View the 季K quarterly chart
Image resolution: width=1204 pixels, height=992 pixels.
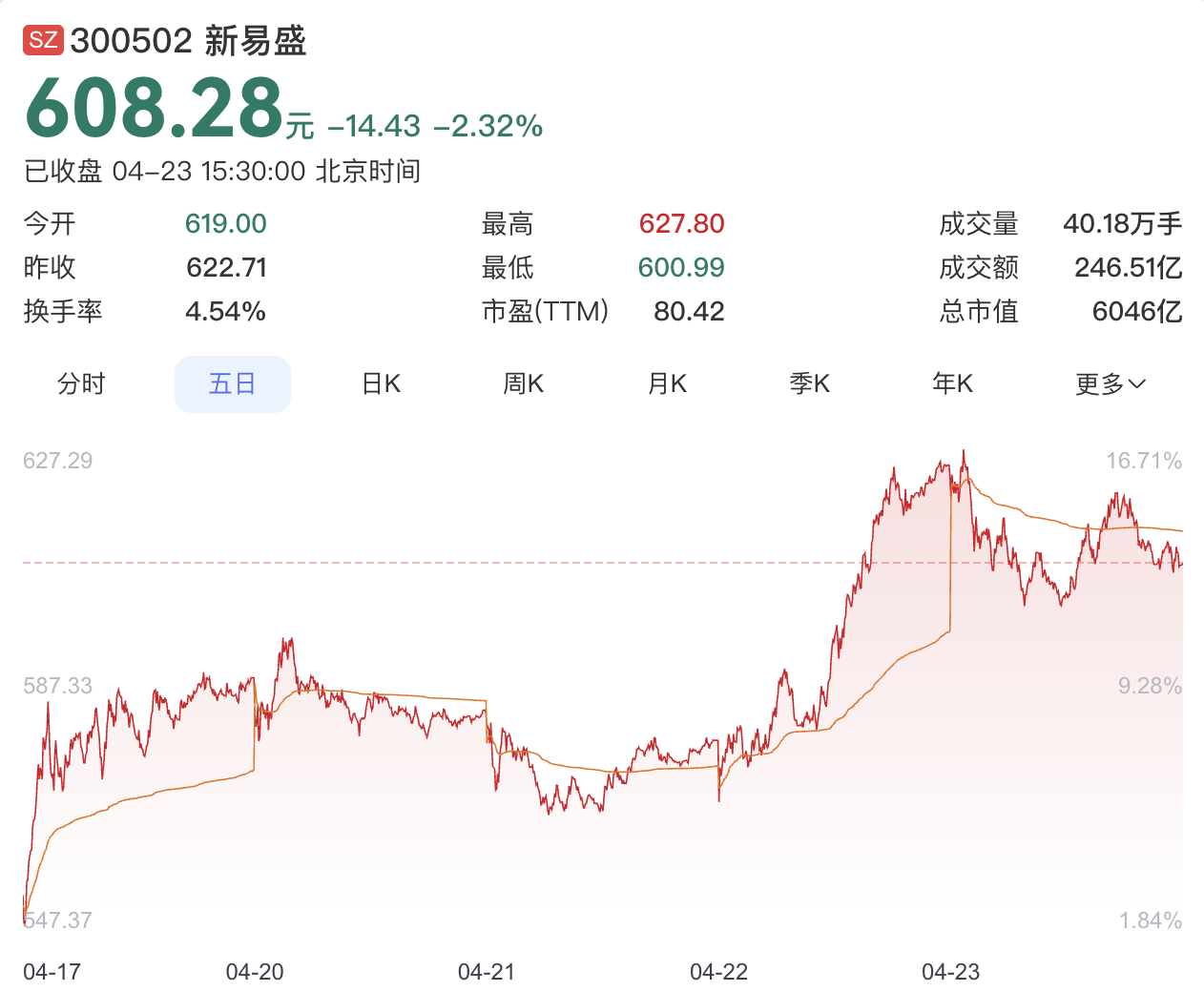[x=809, y=384]
